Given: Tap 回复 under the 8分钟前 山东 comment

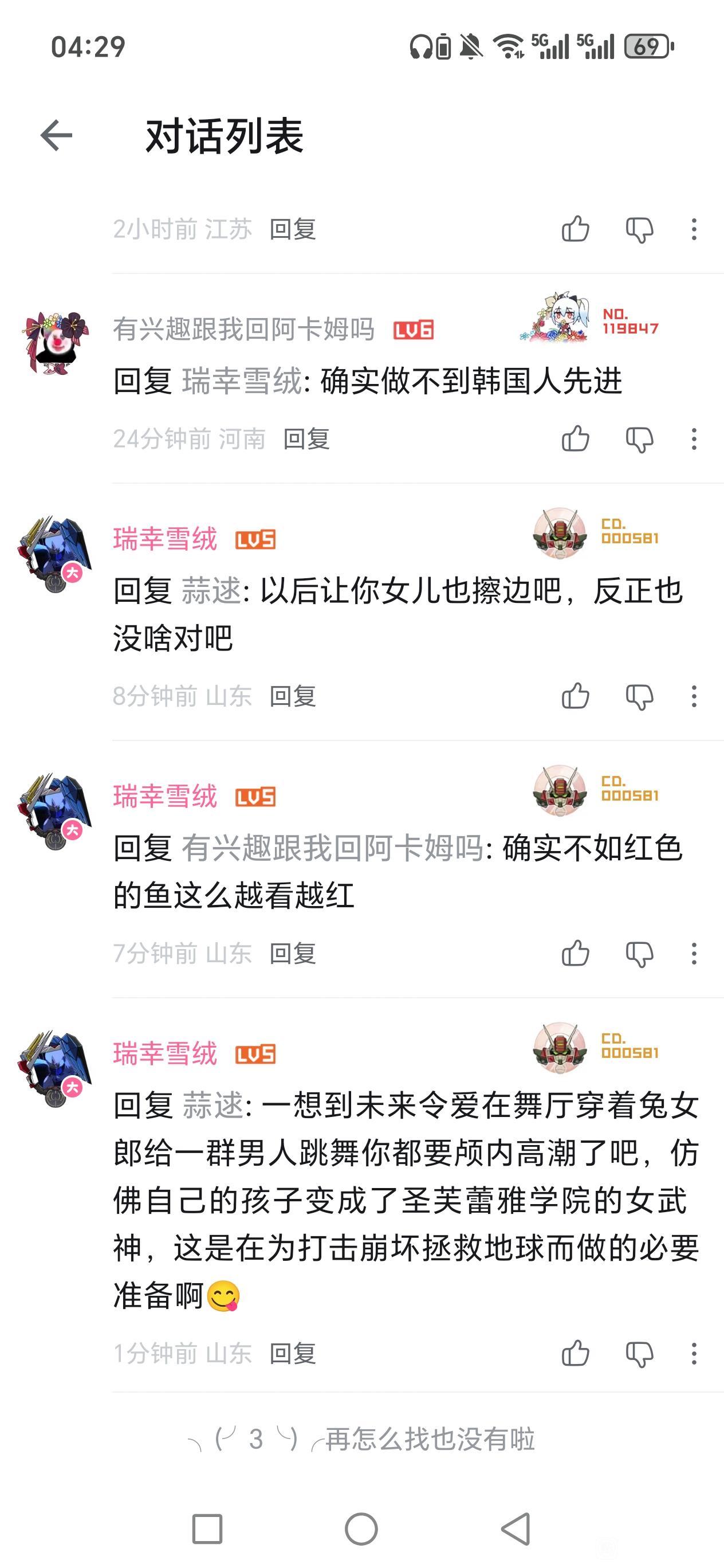Looking at the screenshot, I should coord(293,696).
